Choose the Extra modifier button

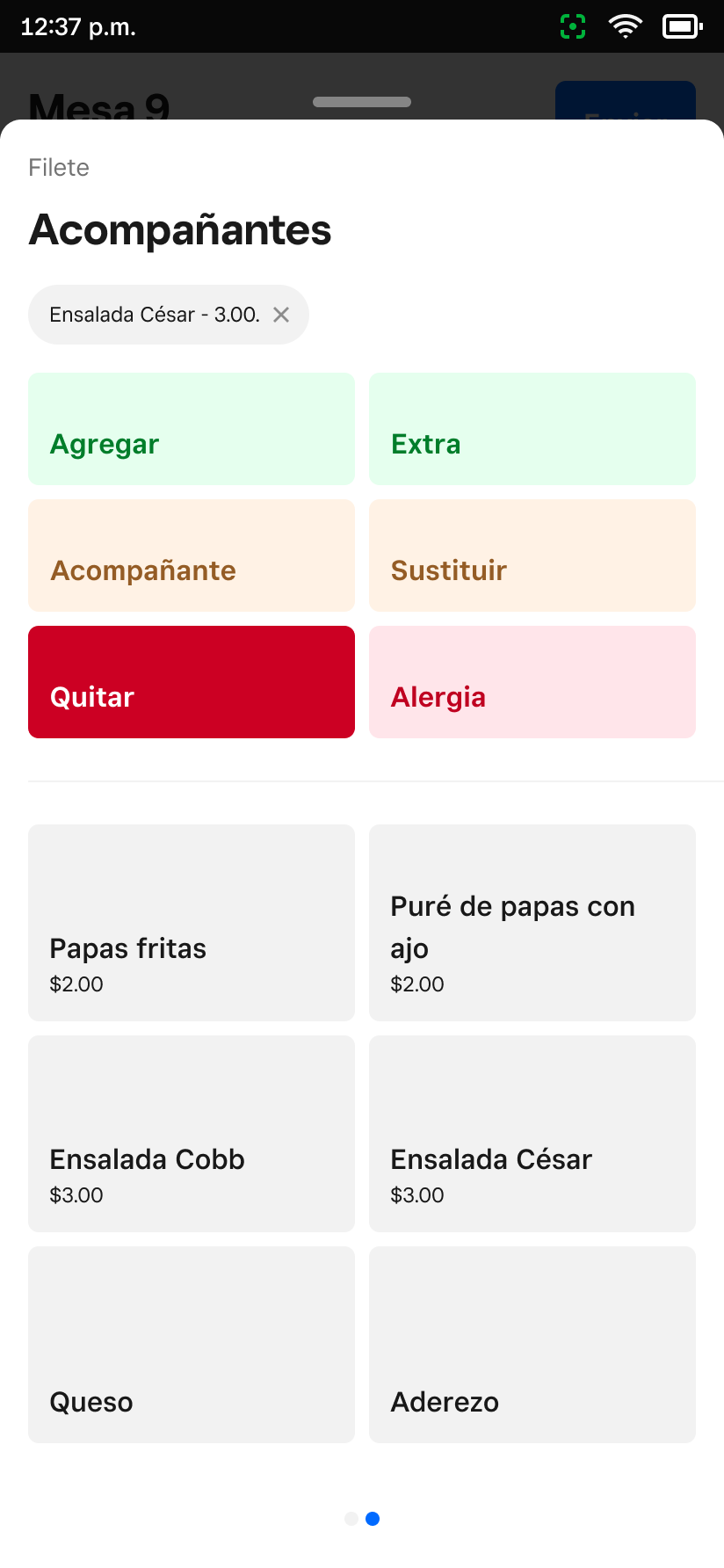(532, 429)
